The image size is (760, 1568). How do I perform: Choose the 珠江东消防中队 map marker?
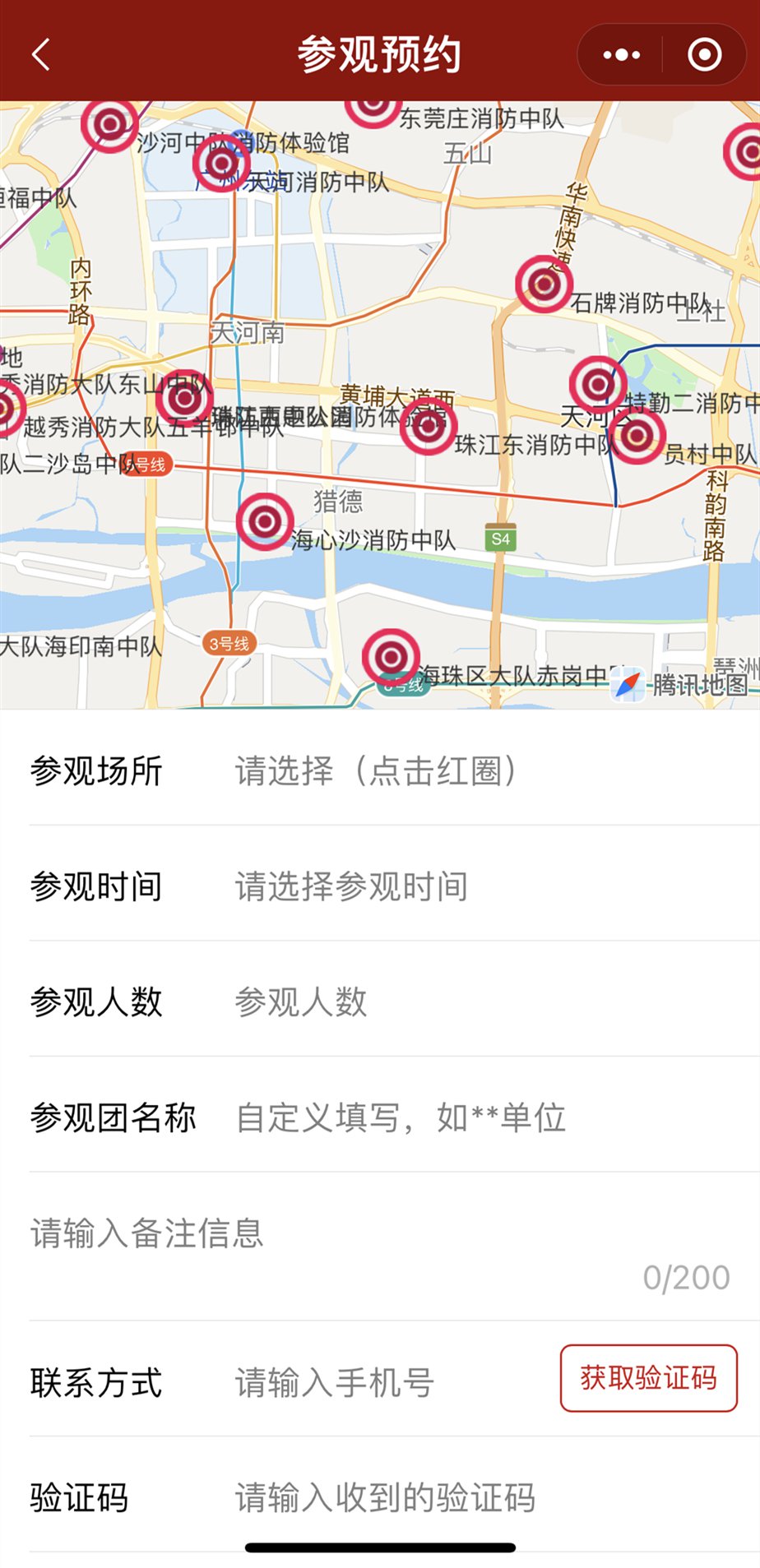pos(428,426)
